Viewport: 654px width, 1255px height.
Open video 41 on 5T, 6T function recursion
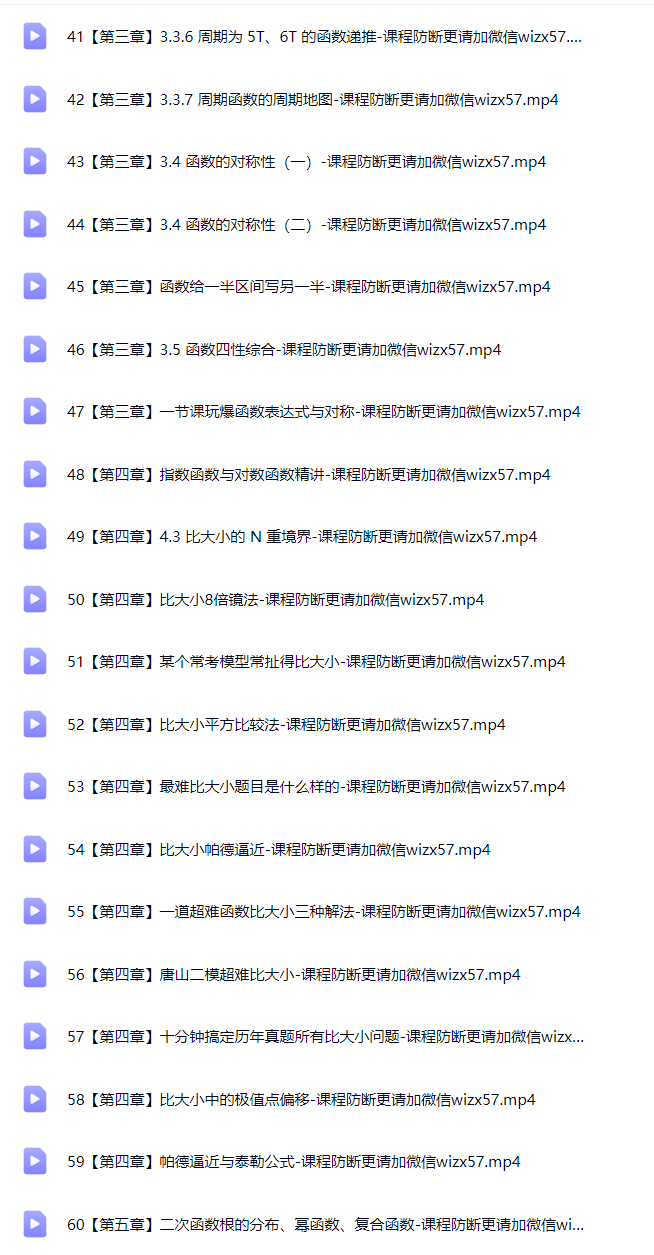point(325,37)
